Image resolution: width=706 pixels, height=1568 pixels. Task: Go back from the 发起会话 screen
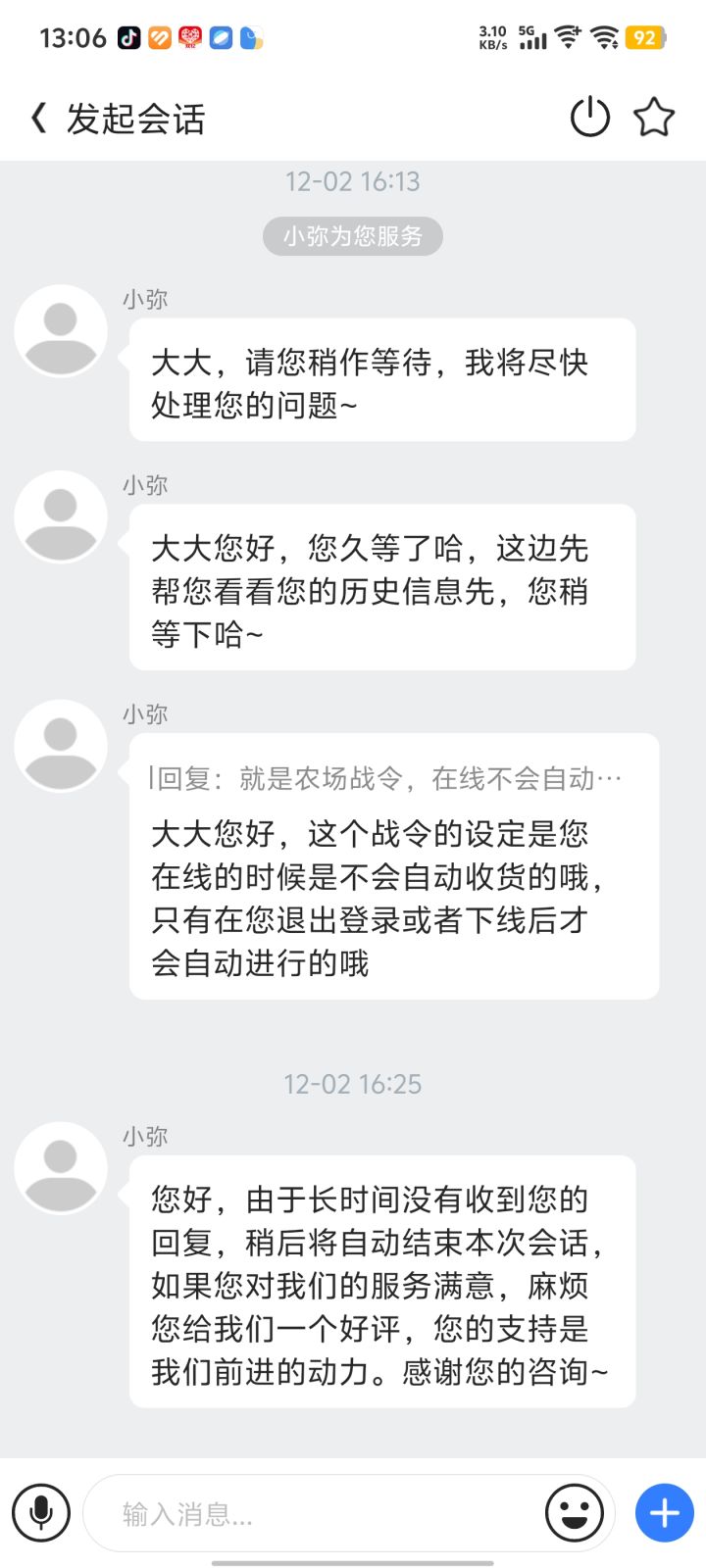[x=38, y=119]
